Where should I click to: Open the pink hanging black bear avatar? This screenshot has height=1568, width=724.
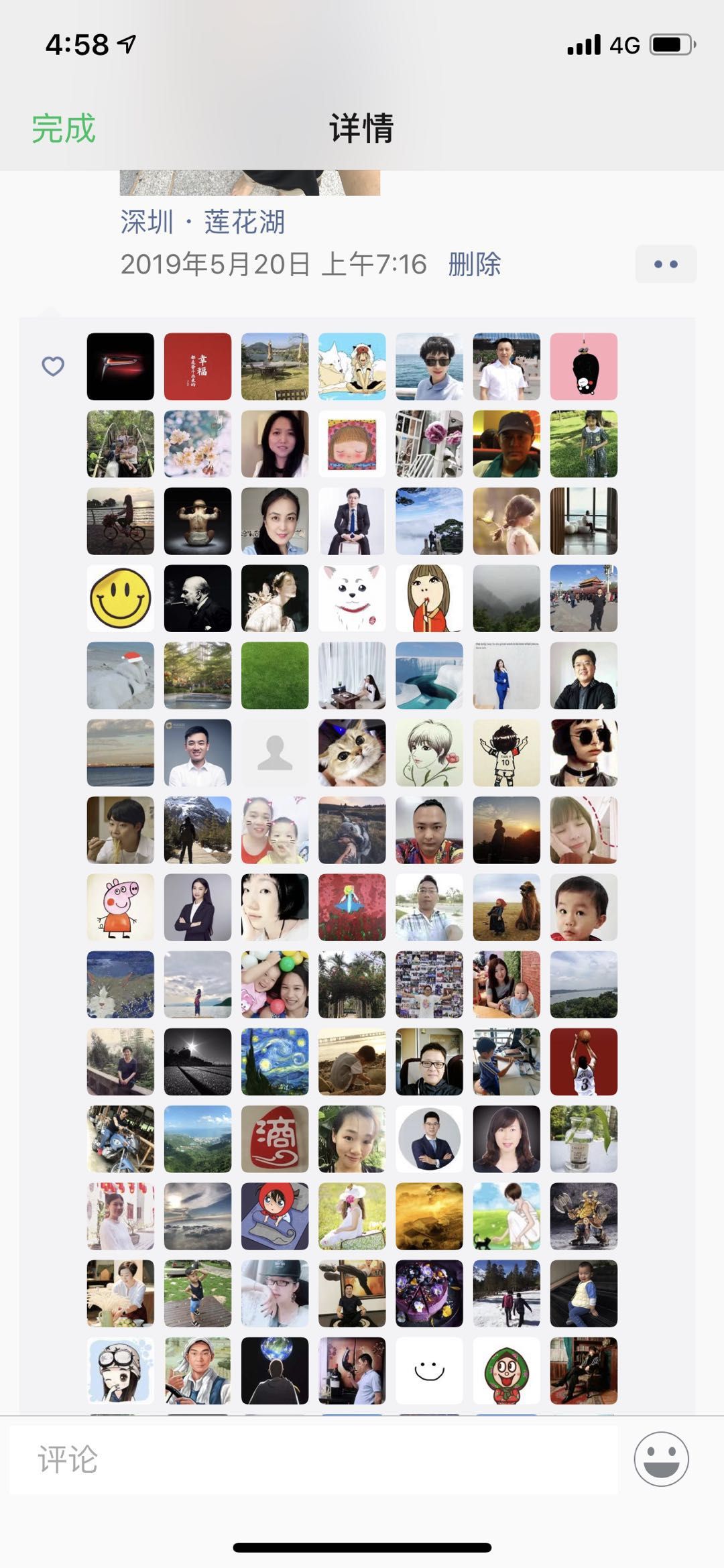click(x=584, y=367)
